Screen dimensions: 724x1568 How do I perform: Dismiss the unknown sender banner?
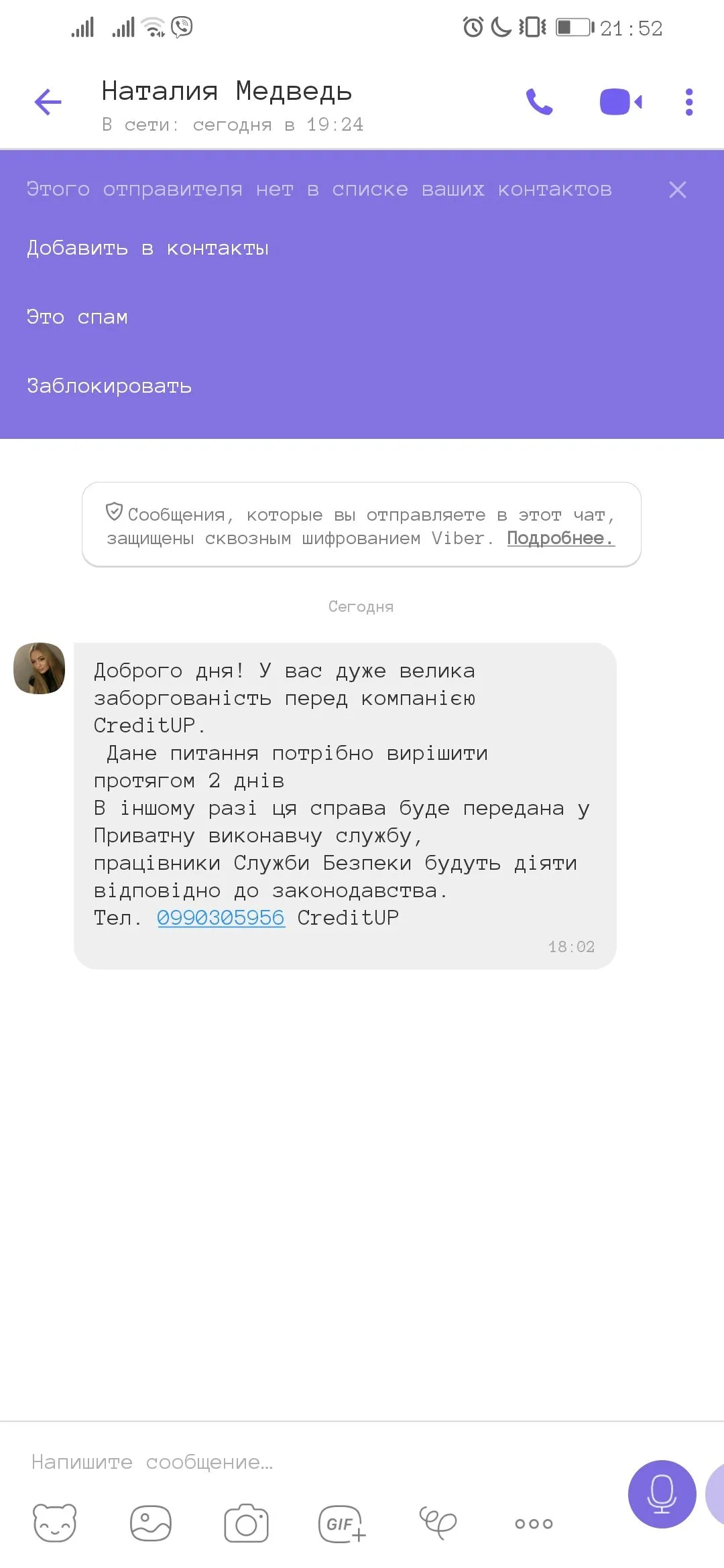[677, 190]
